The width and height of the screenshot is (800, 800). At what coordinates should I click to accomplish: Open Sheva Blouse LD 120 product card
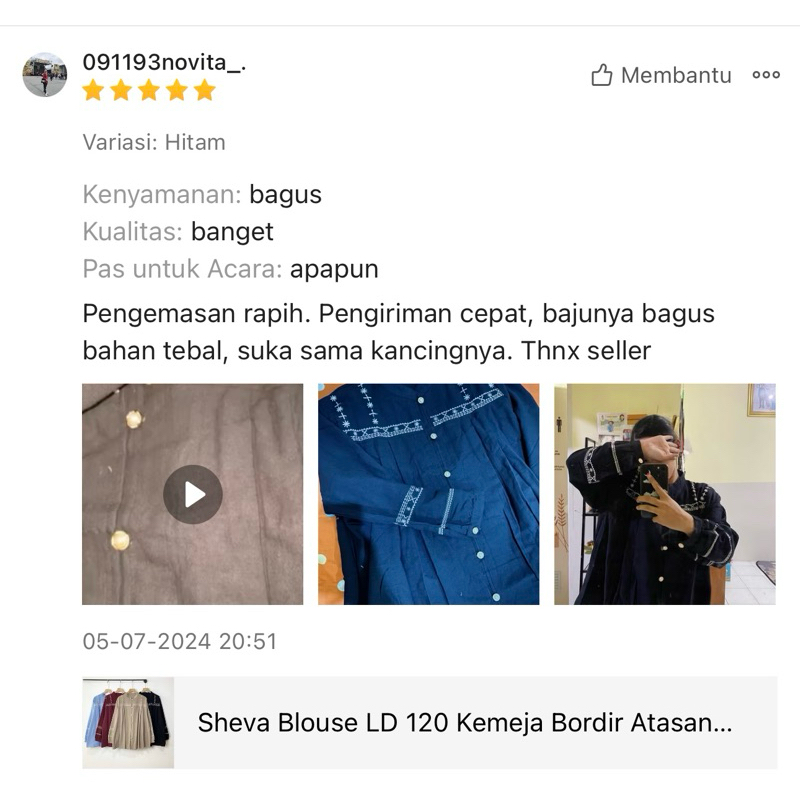430,723
